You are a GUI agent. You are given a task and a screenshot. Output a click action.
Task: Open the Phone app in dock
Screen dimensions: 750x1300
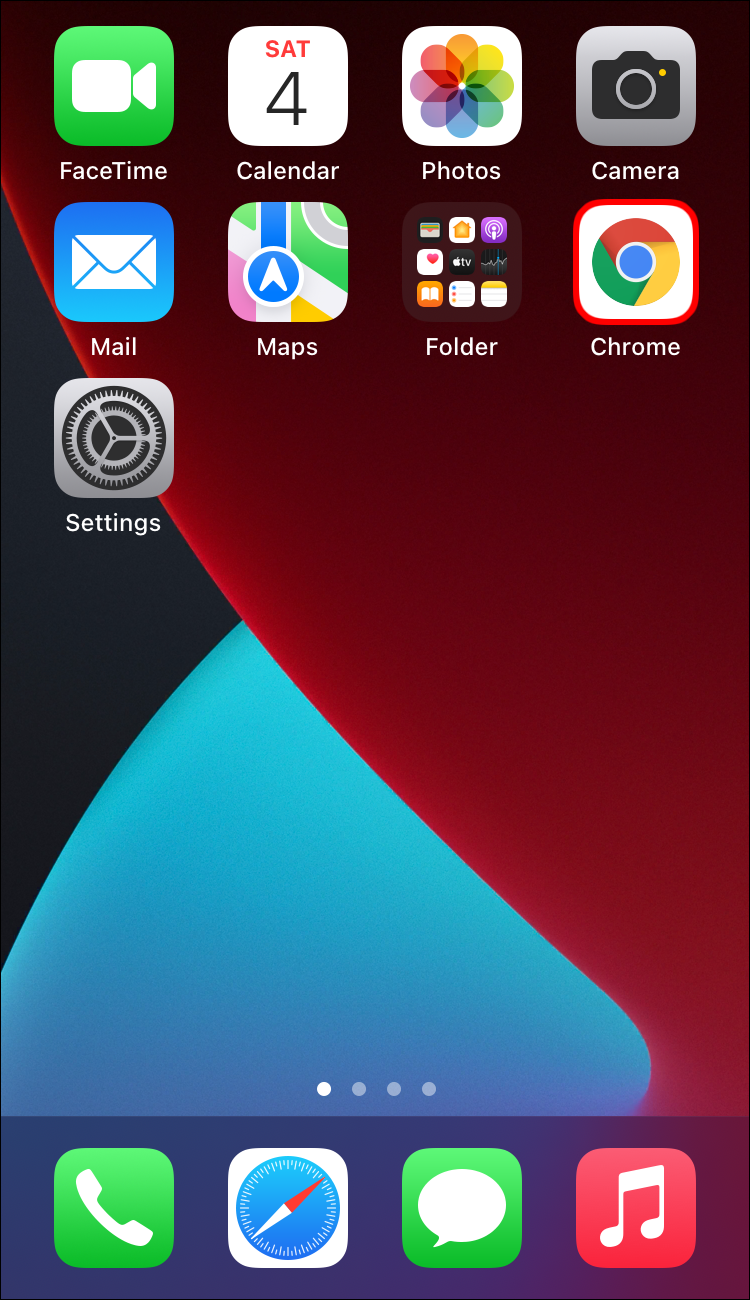pyautogui.click(x=113, y=1208)
